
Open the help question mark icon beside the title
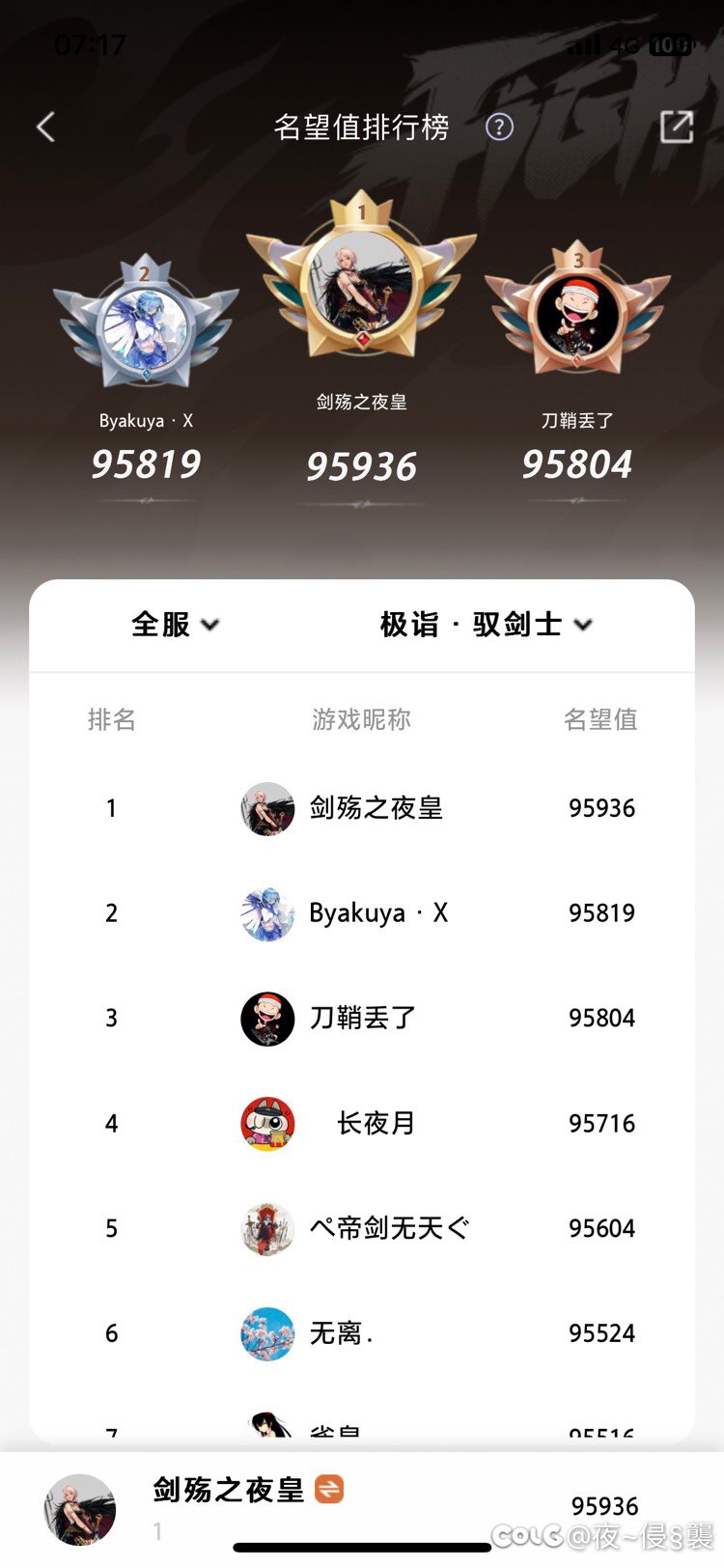tap(499, 126)
